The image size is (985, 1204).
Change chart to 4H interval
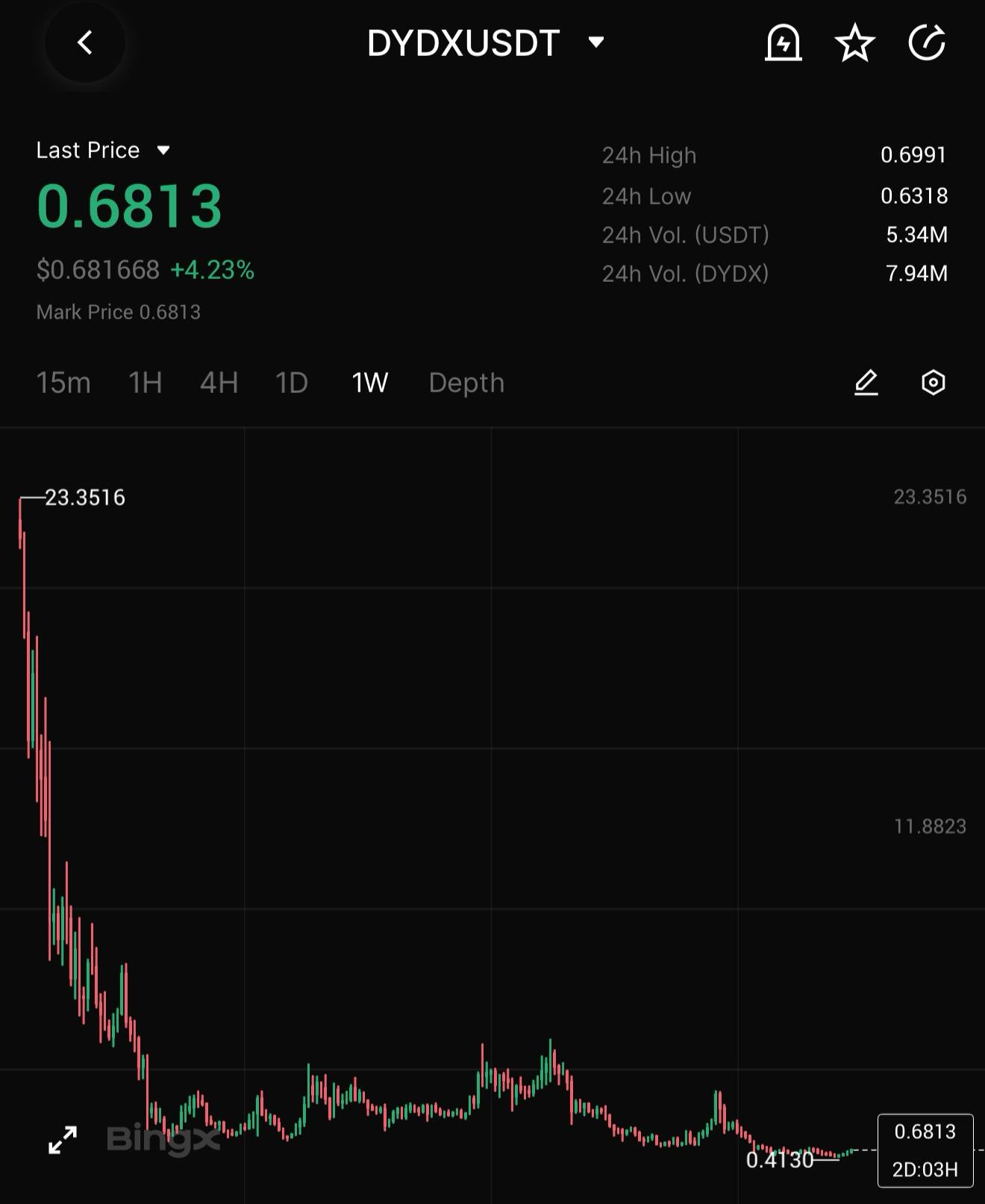click(219, 383)
